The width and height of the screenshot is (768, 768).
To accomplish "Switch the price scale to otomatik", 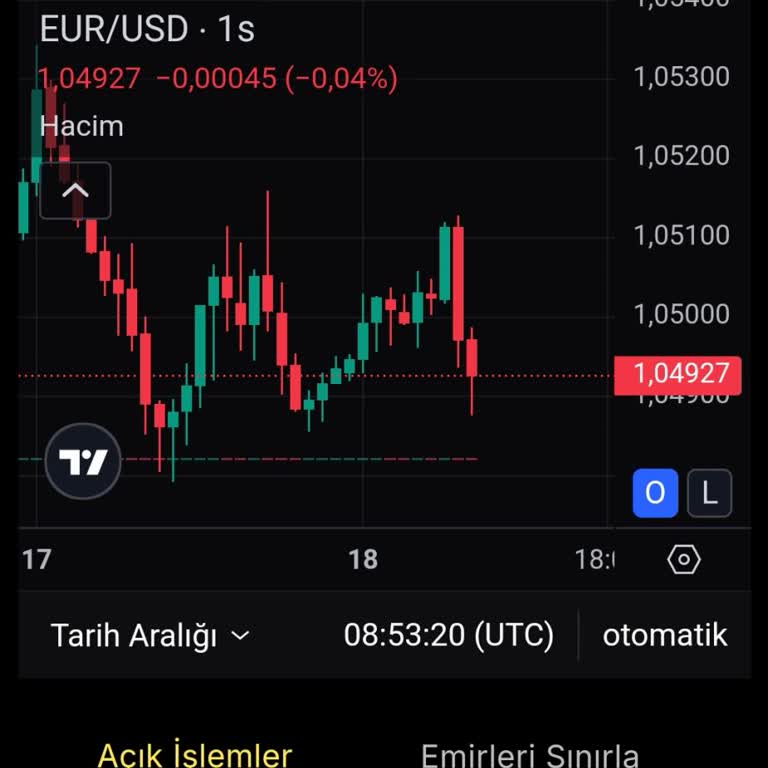I will (x=665, y=635).
